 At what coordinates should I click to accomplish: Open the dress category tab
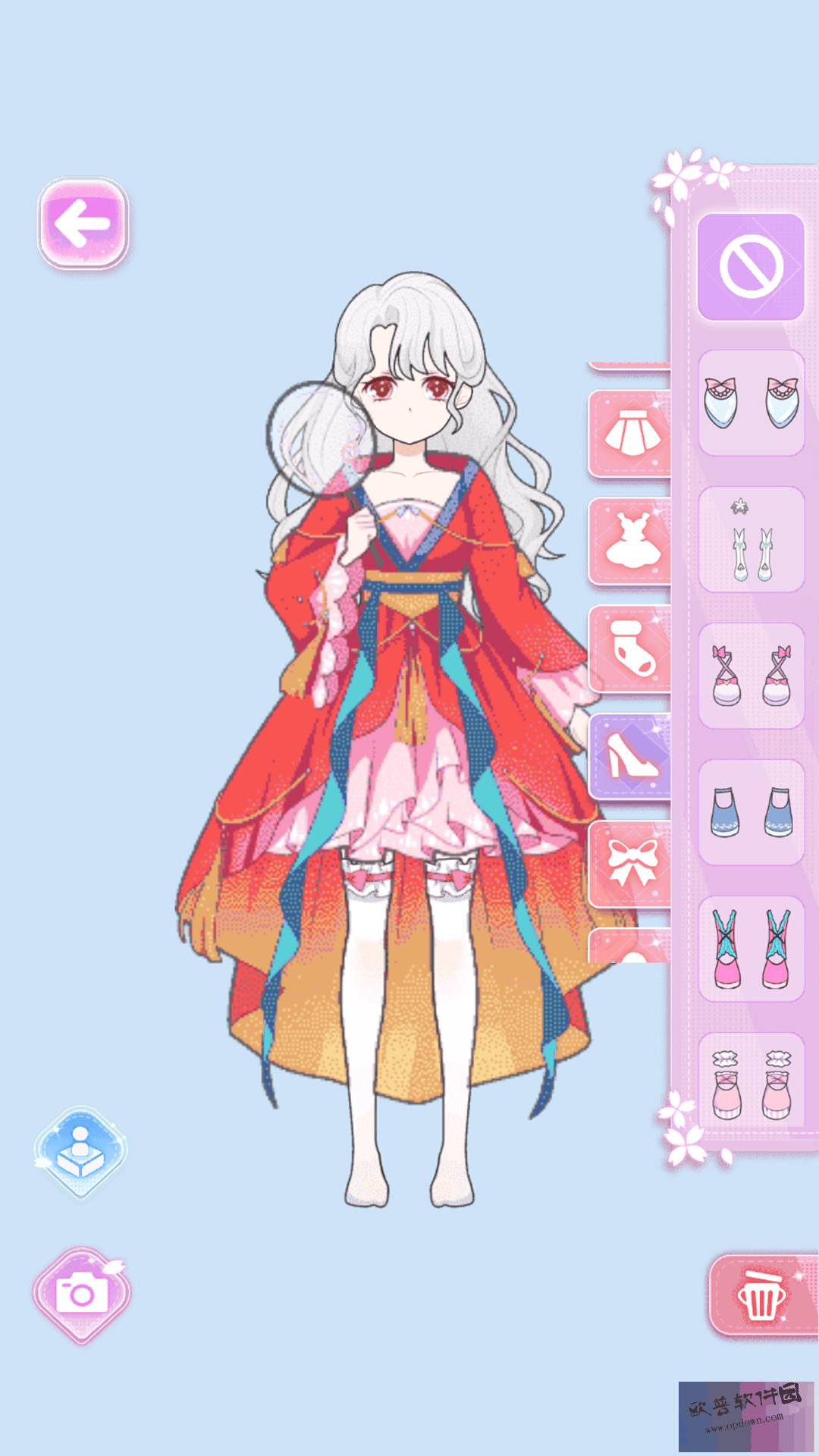(x=630, y=541)
